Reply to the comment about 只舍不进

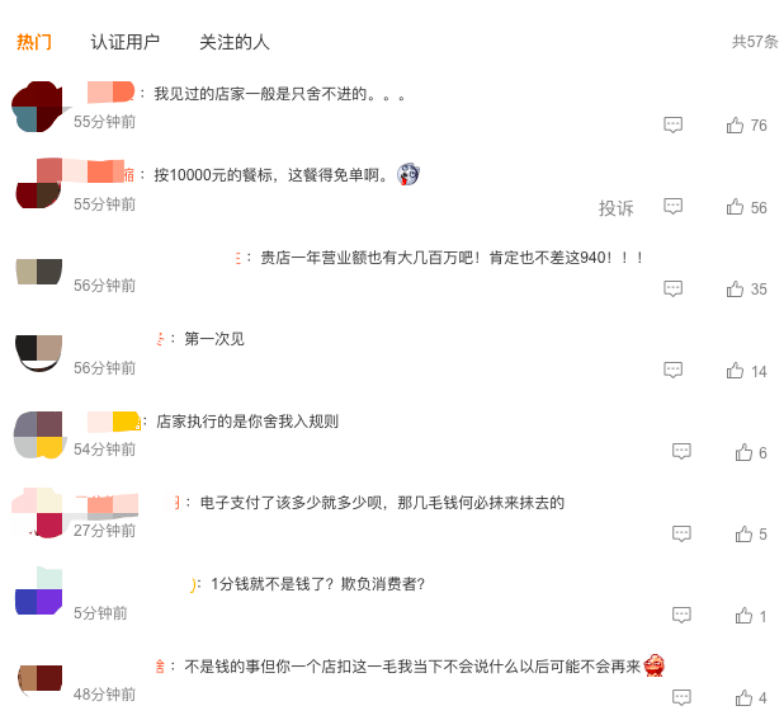click(x=673, y=125)
